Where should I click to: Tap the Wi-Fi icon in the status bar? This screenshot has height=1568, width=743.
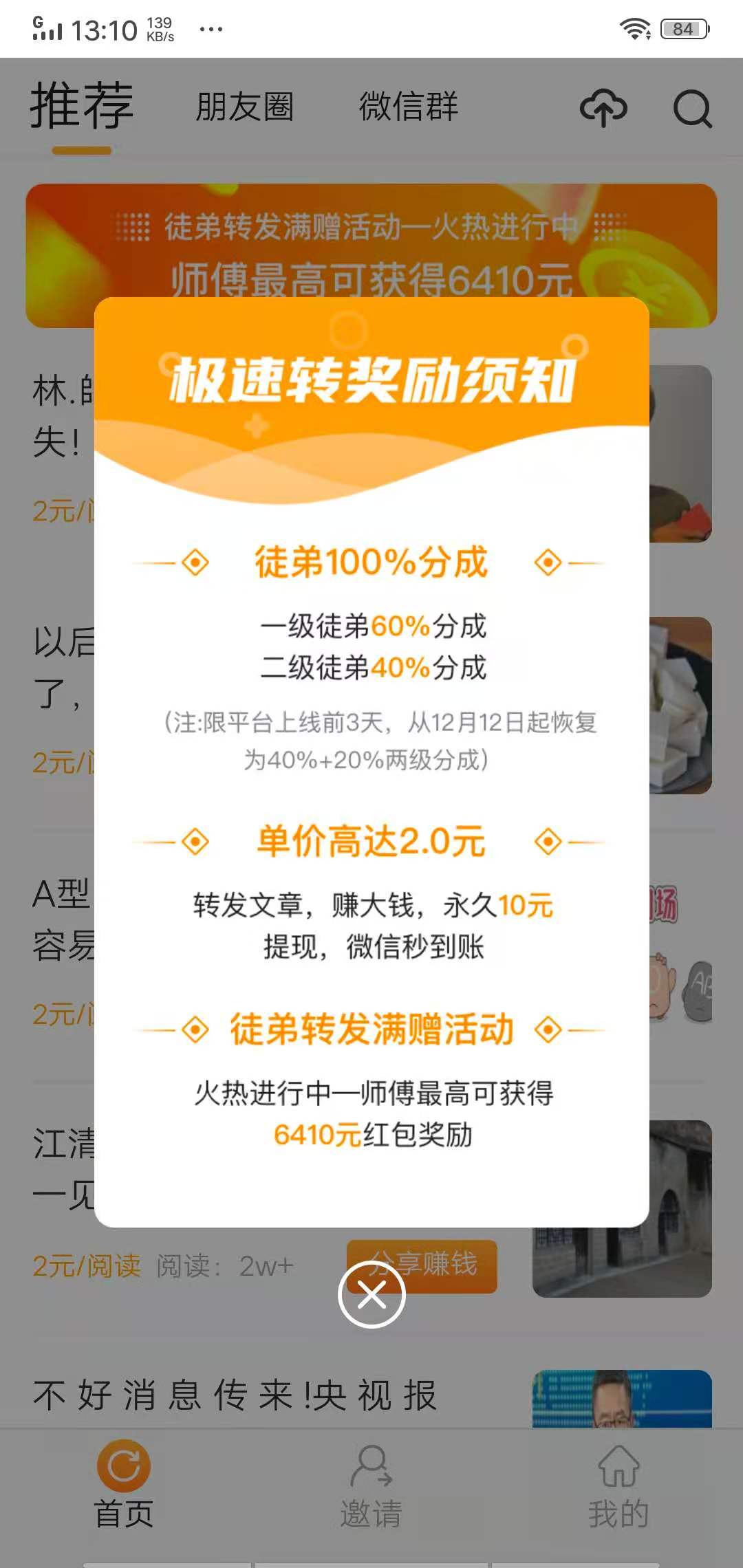pyautogui.click(x=635, y=28)
